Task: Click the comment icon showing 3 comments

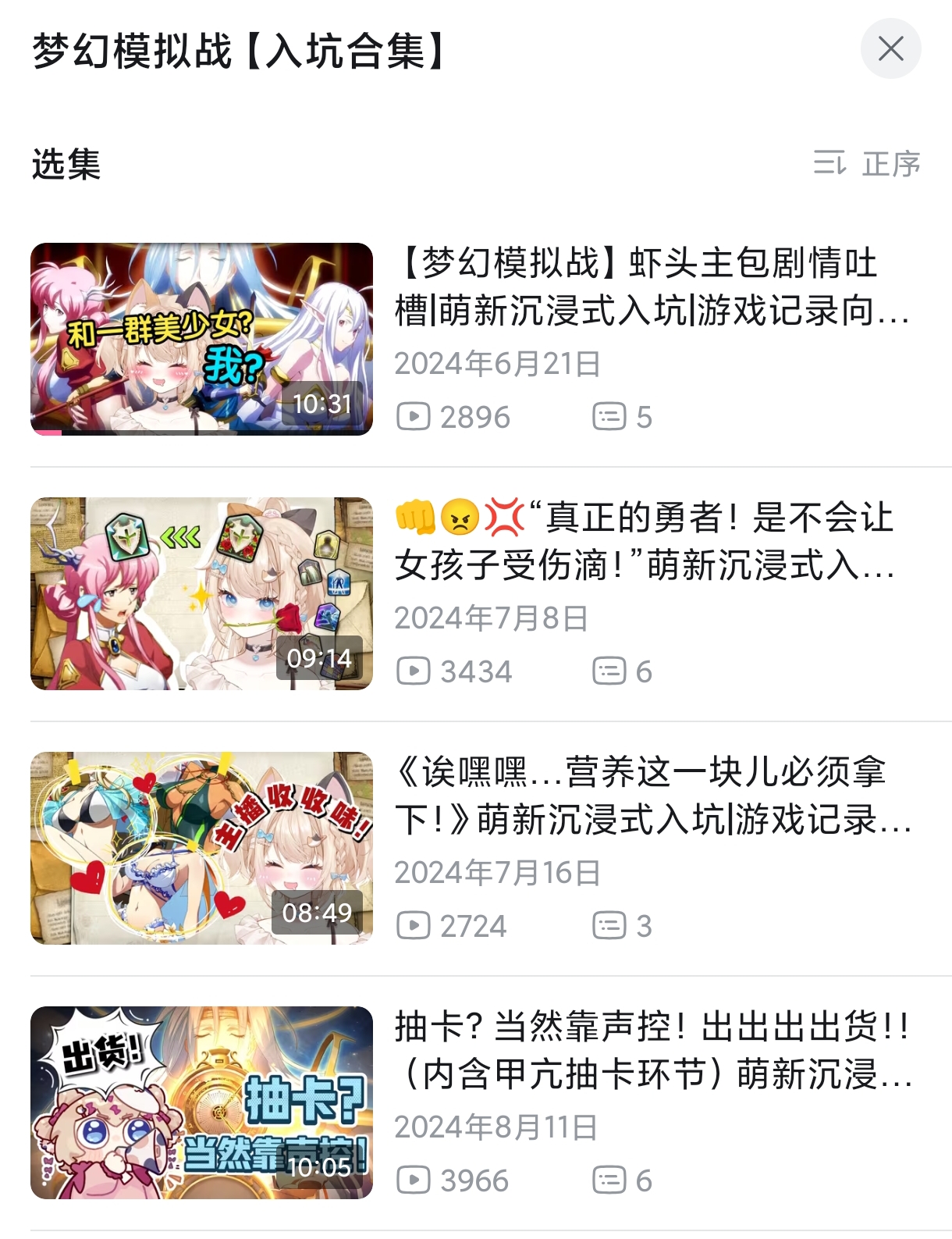Action: click(x=613, y=927)
